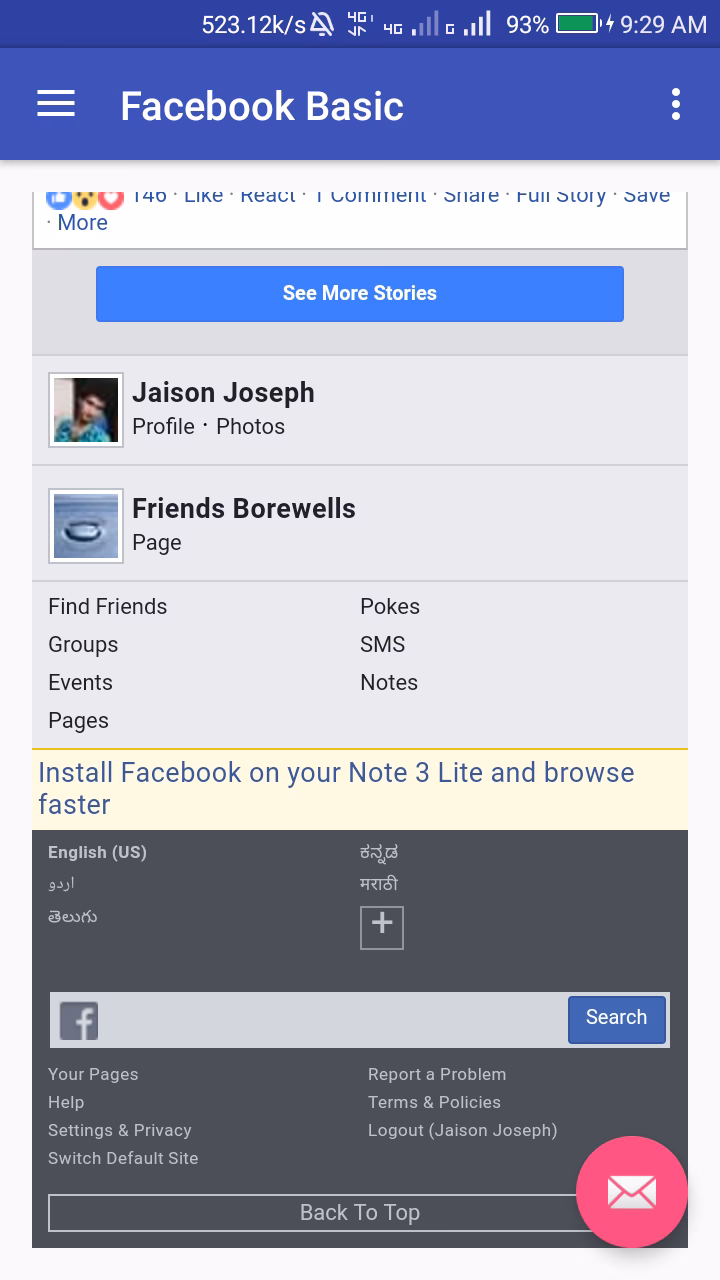Viewport: 720px width, 1280px height.
Task: Open the hamburger drawer menu
Action: point(56,104)
